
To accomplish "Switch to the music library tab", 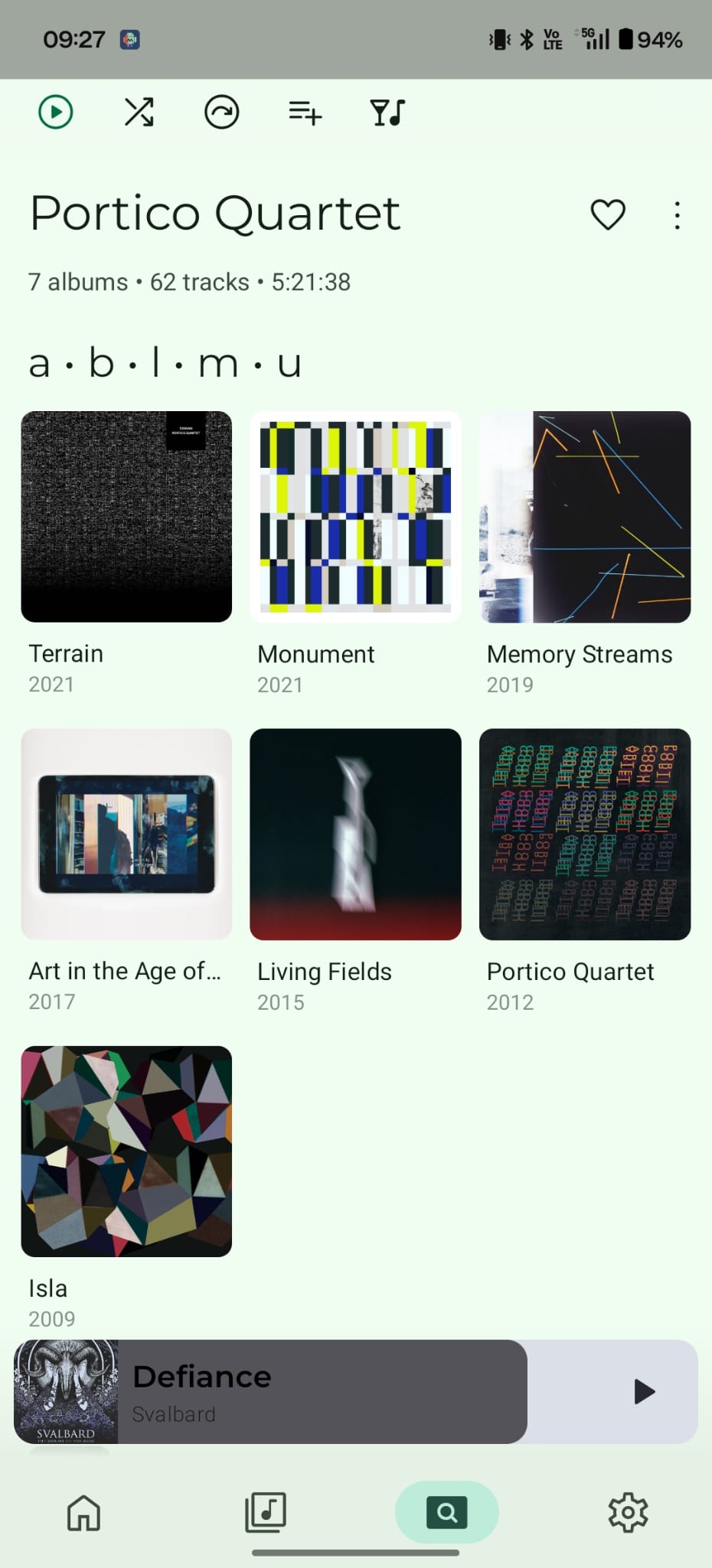I will pos(265,1513).
